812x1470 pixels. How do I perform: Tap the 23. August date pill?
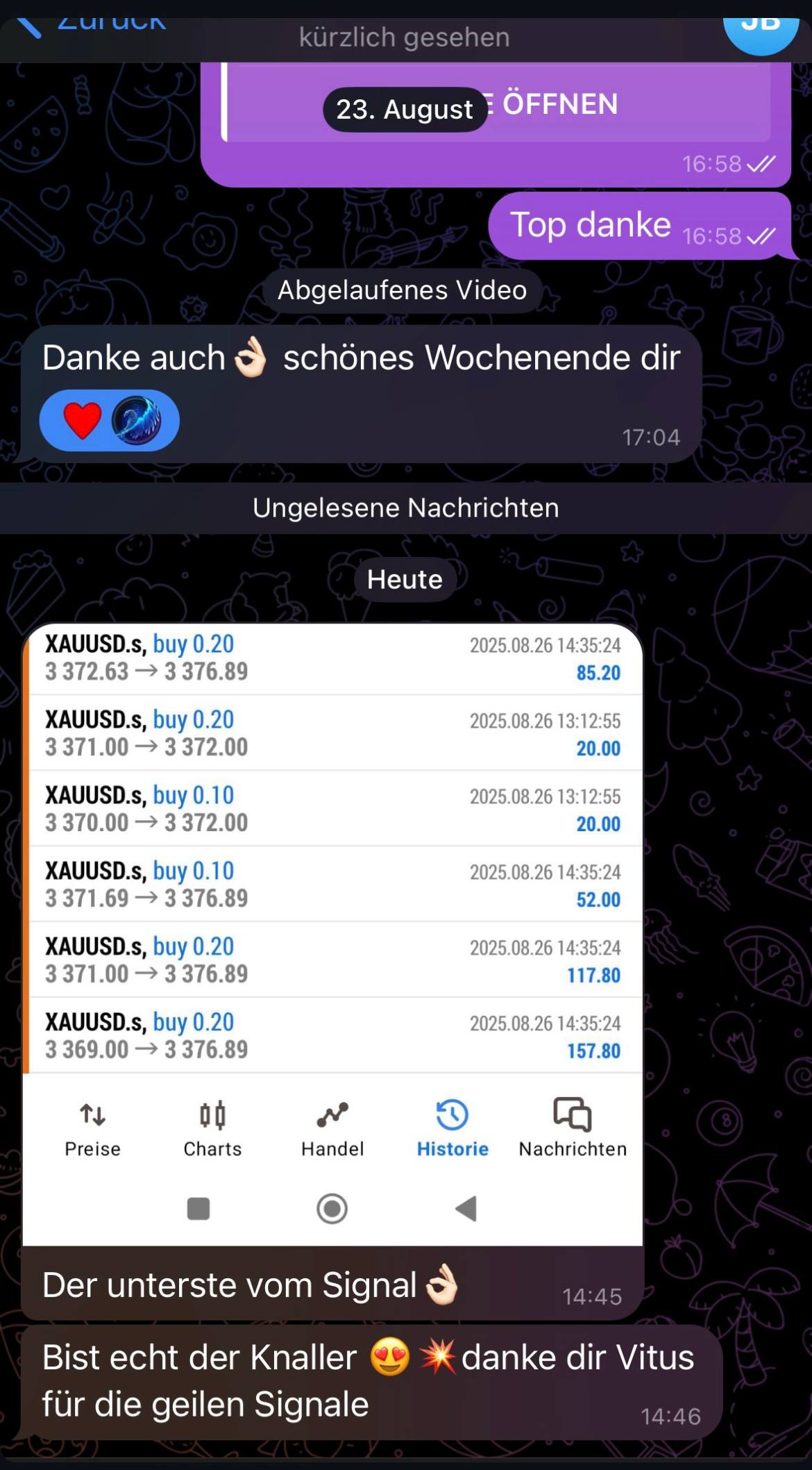point(405,109)
